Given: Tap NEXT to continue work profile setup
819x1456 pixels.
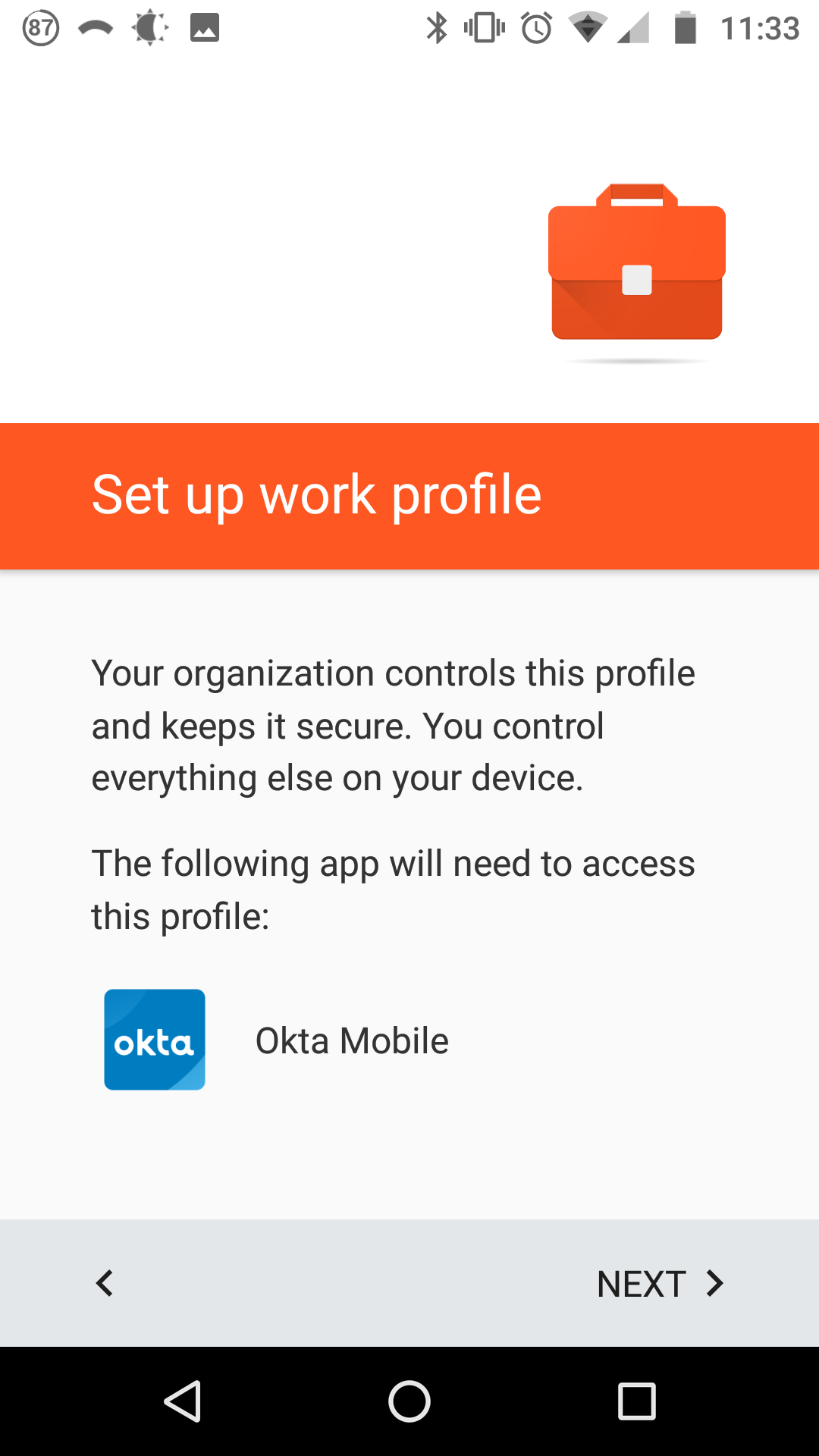Looking at the screenshot, I should [658, 1284].
